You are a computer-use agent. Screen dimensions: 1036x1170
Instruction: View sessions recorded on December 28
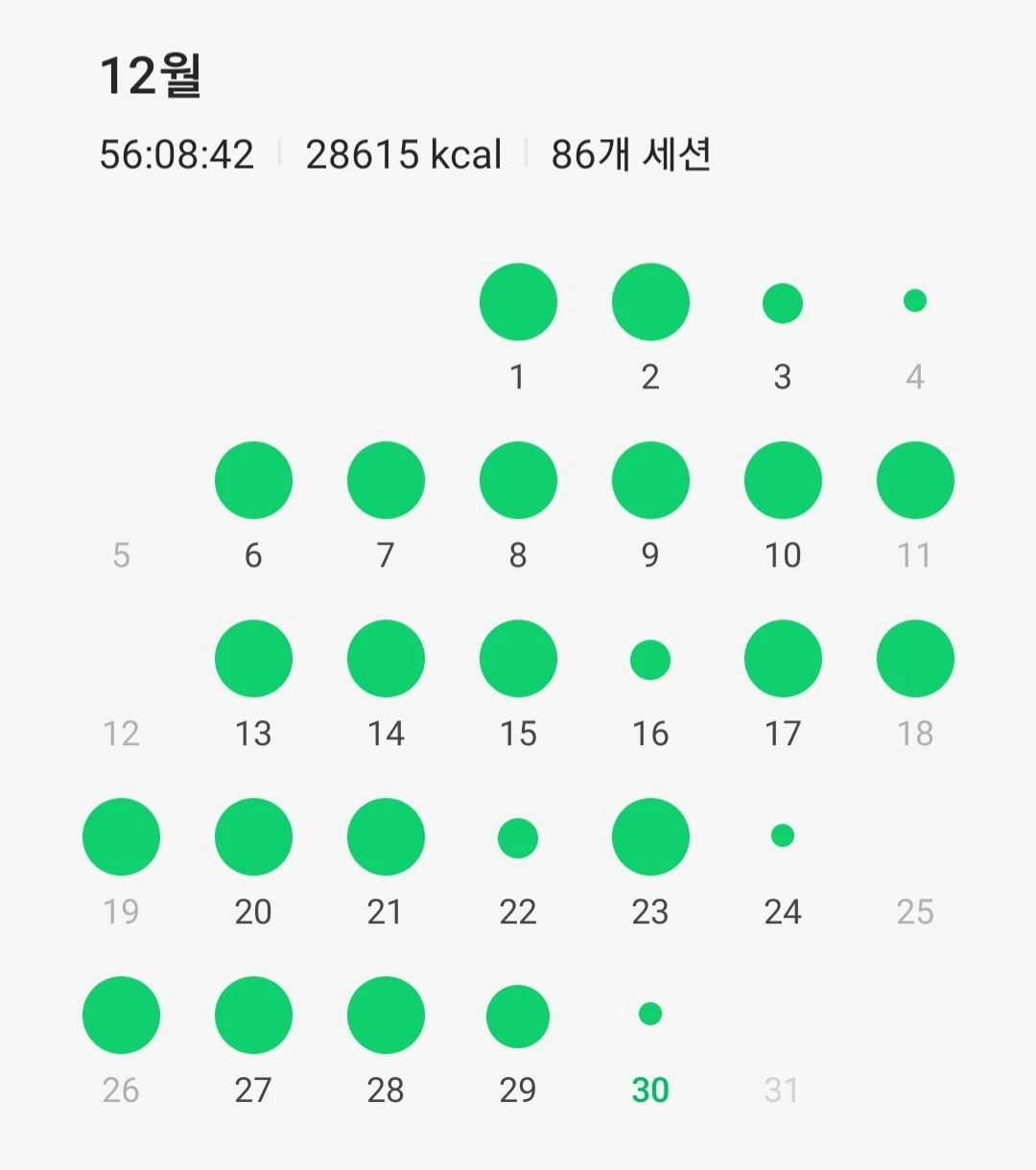[x=386, y=1016]
